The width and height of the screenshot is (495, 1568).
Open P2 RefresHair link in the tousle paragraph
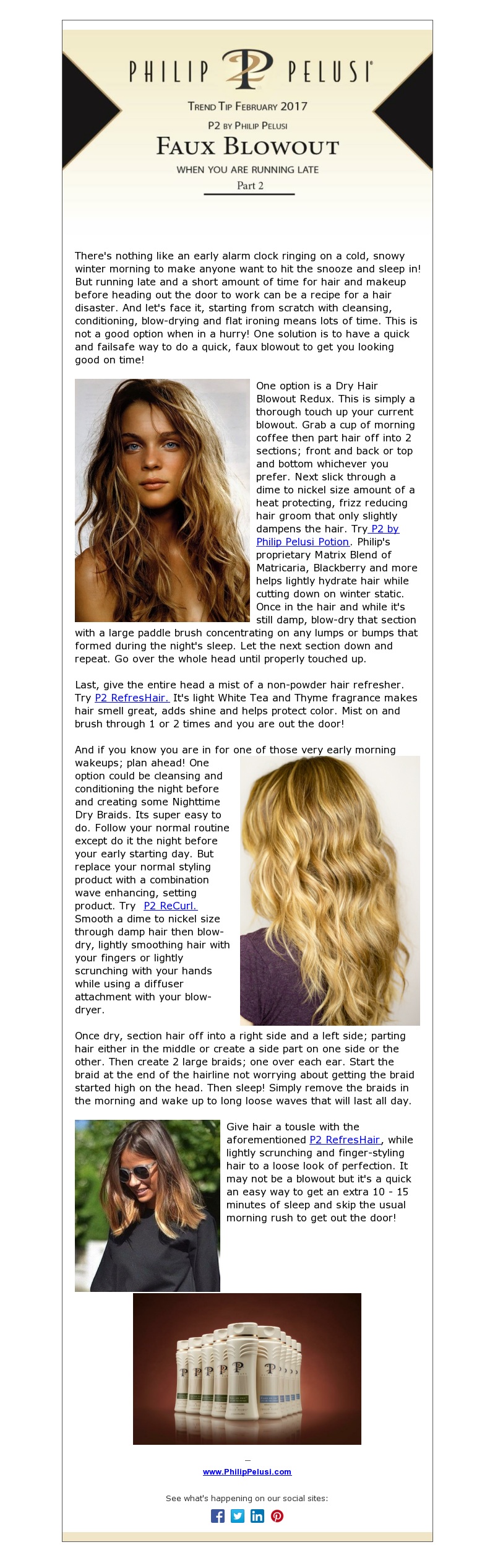click(345, 1140)
